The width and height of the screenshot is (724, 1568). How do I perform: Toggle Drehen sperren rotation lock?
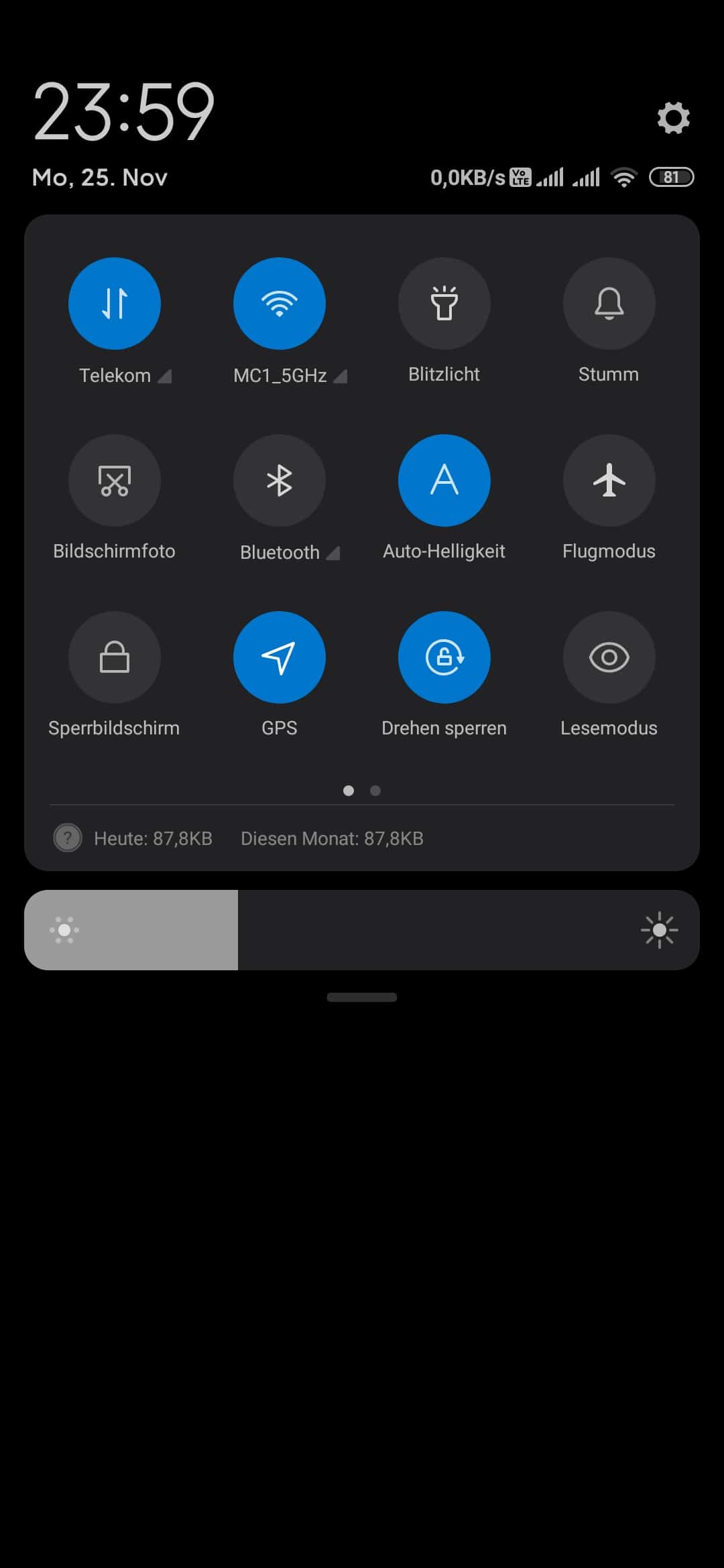tap(444, 657)
